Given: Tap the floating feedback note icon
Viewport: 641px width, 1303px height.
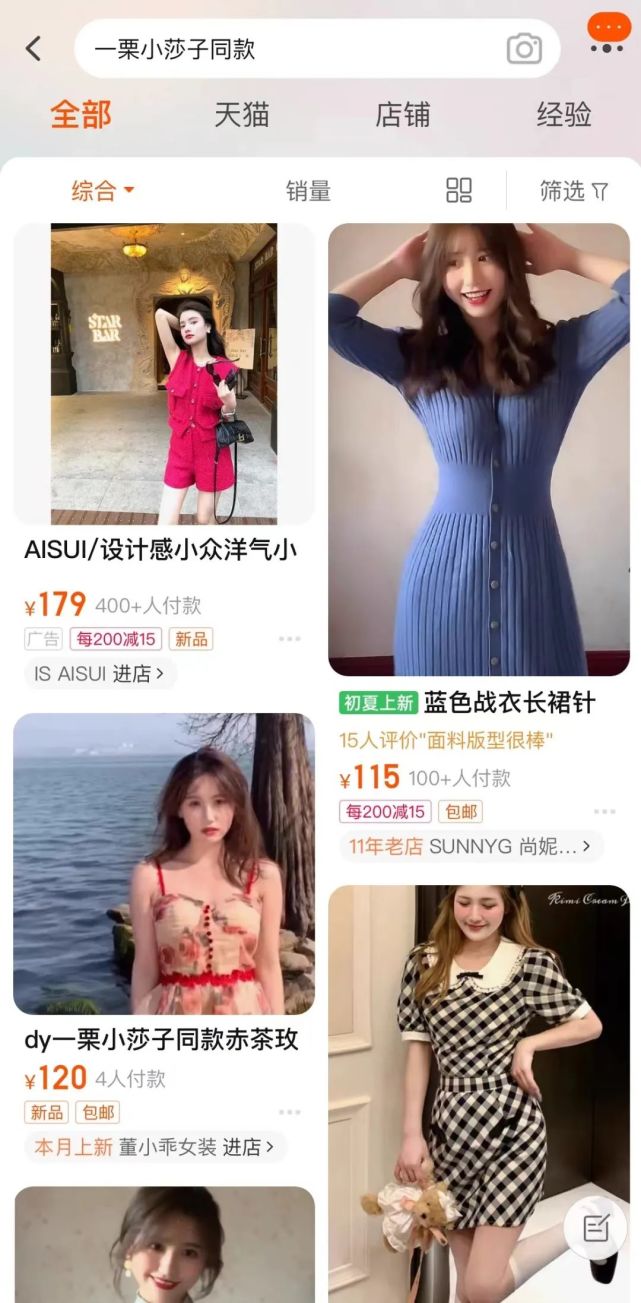Looking at the screenshot, I should tap(596, 1228).
